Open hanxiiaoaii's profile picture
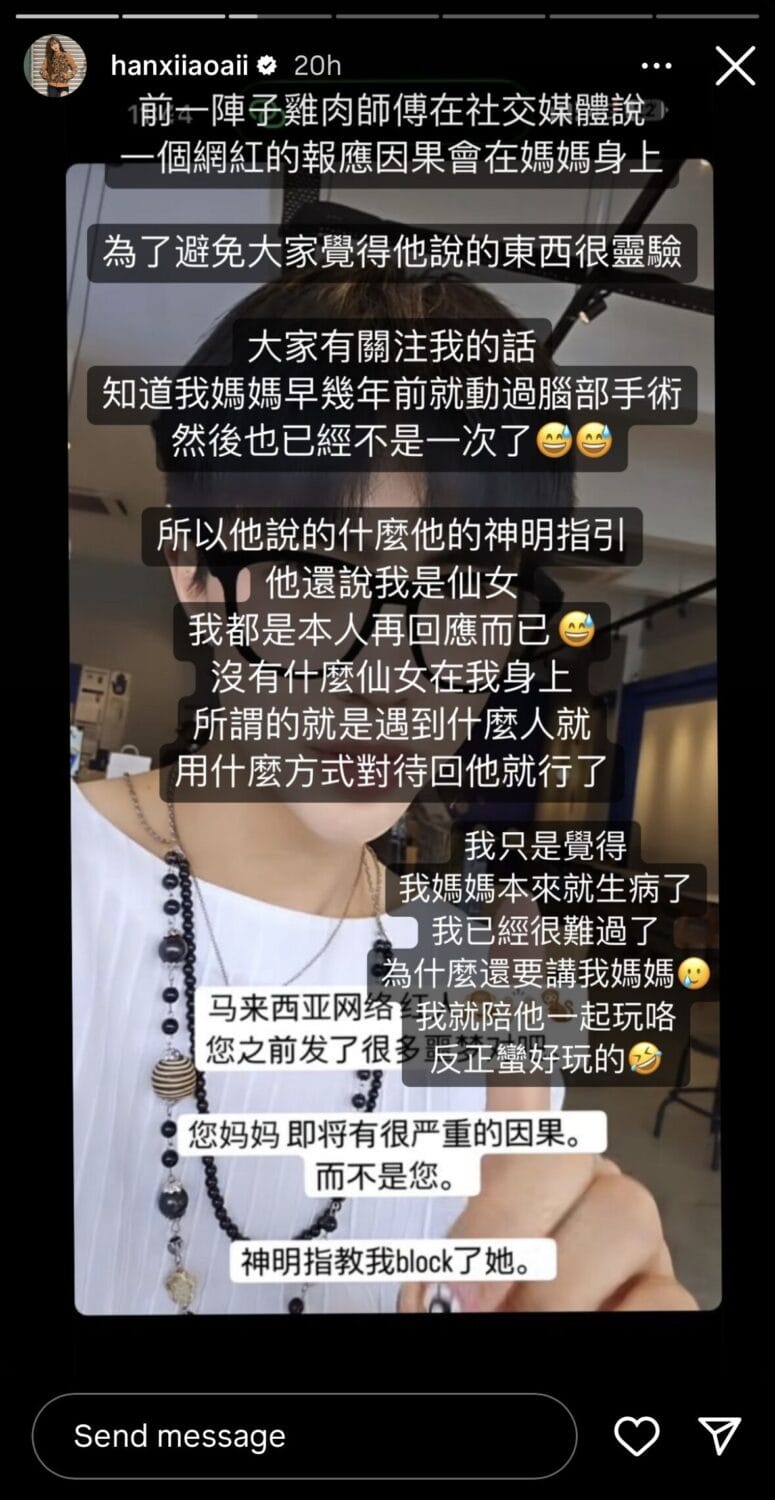The height and width of the screenshot is (1500, 775). coord(56,65)
